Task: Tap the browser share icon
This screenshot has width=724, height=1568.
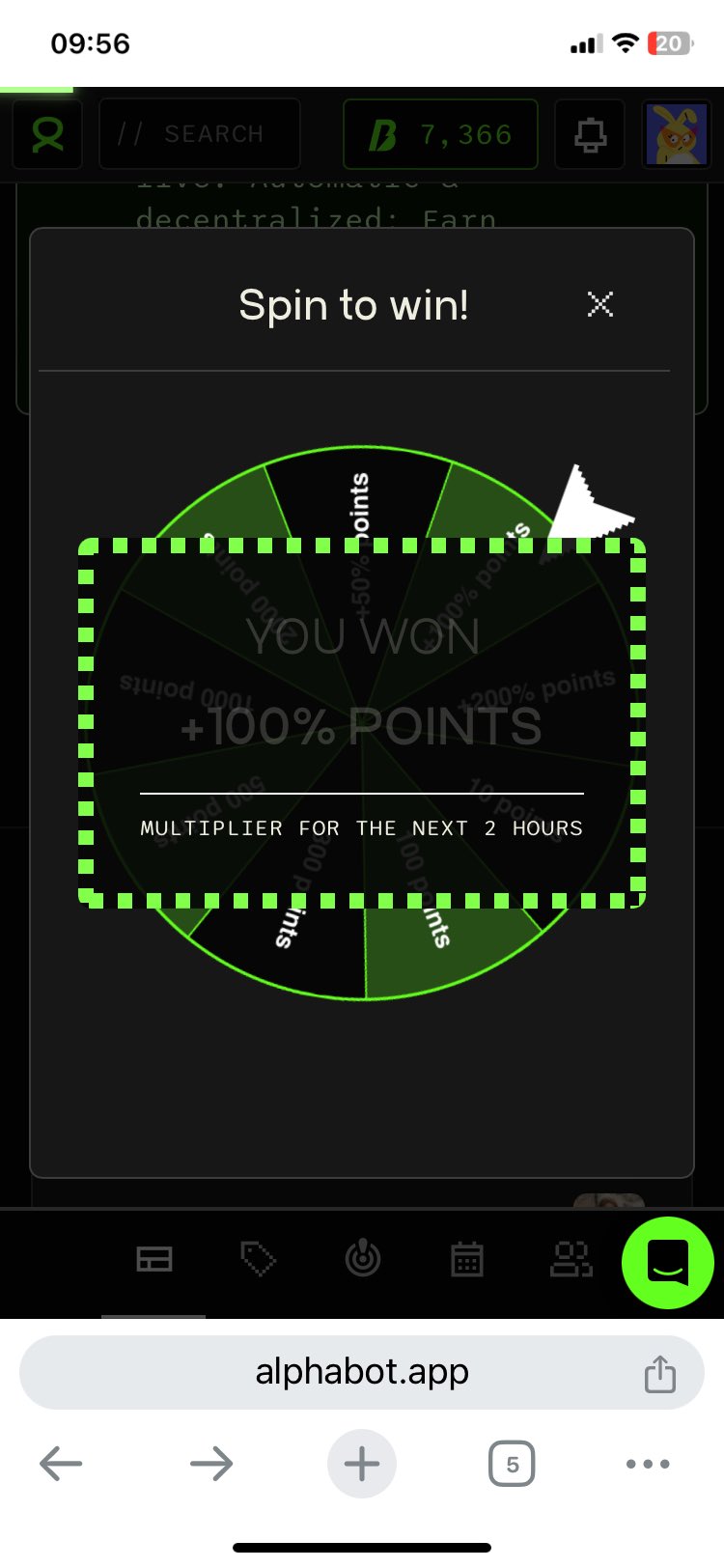Action: [659, 1373]
